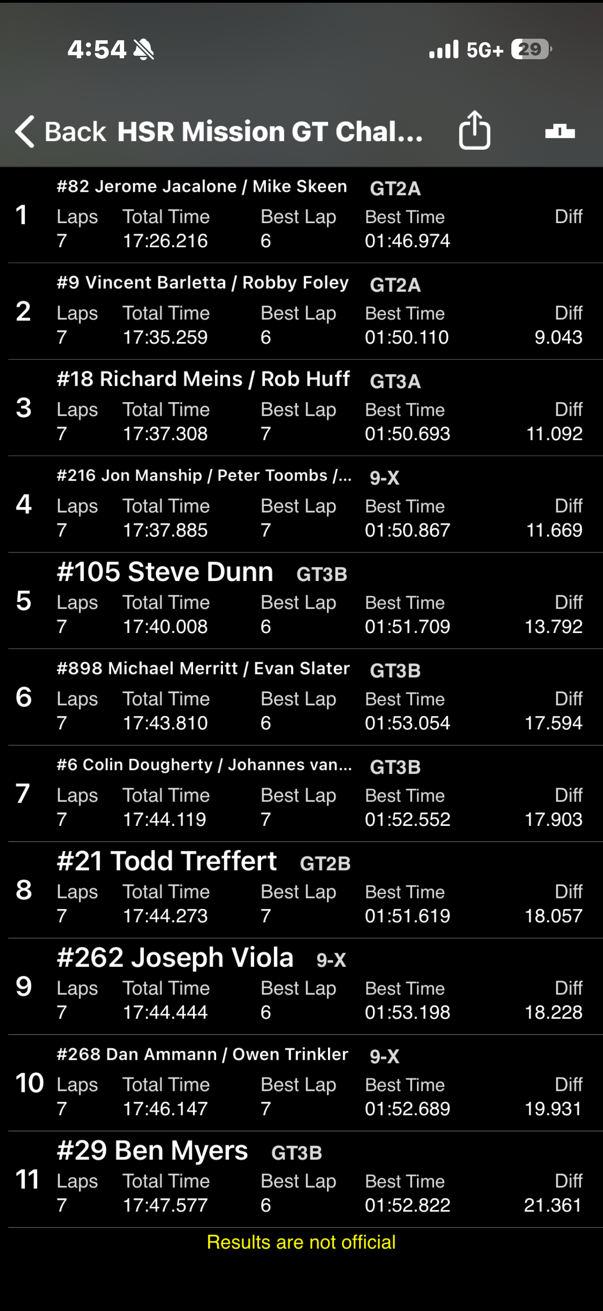Open #898 Michael Merritt / Evan Slater
The image size is (603, 1311).
click(301, 697)
